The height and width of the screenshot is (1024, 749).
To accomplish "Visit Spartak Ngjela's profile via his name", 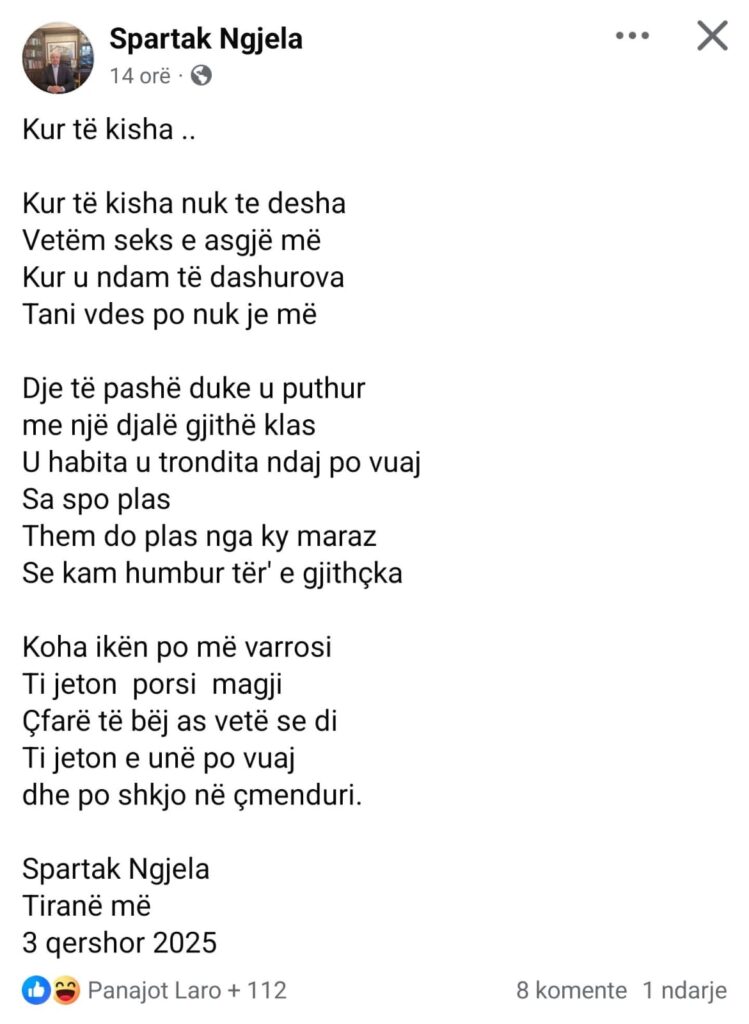I will pyautogui.click(x=206, y=39).
